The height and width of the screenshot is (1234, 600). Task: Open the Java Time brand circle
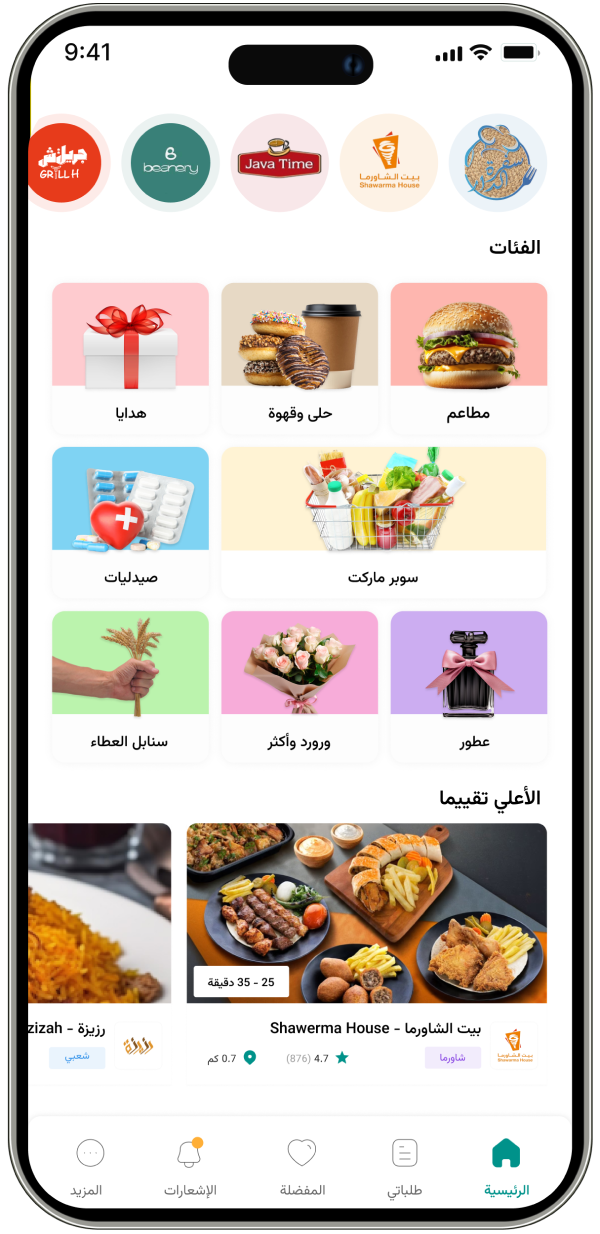(279, 163)
